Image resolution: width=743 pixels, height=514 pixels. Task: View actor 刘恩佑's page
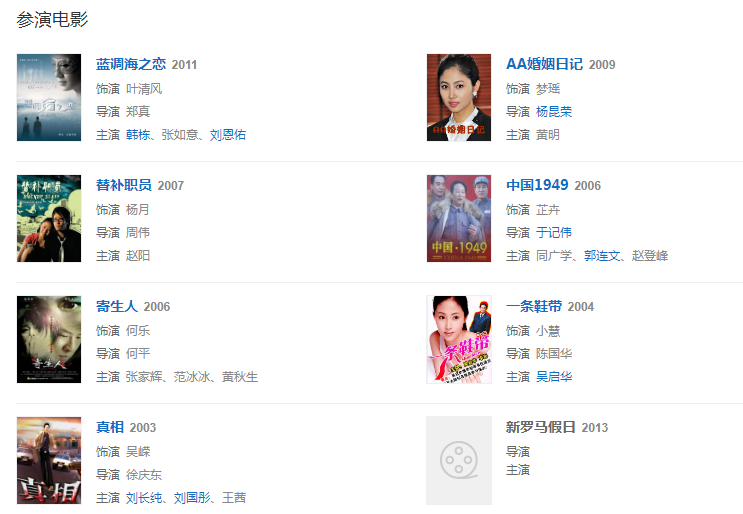228,135
